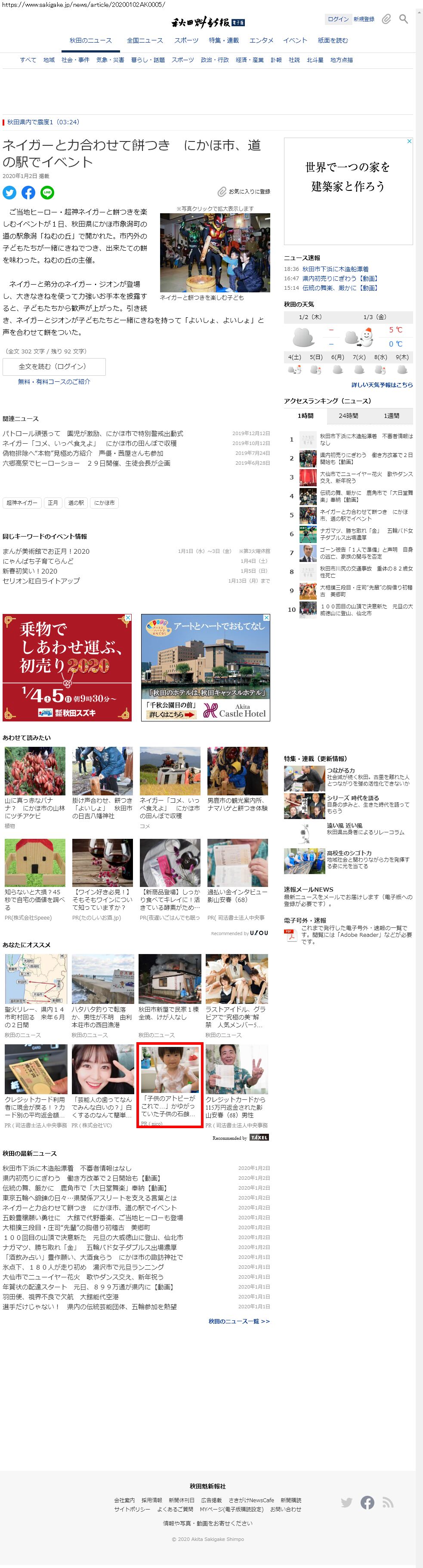Open 詳しい天気予報はこちら weather link
The width and height of the screenshot is (423, 1568).
point(382,385)
